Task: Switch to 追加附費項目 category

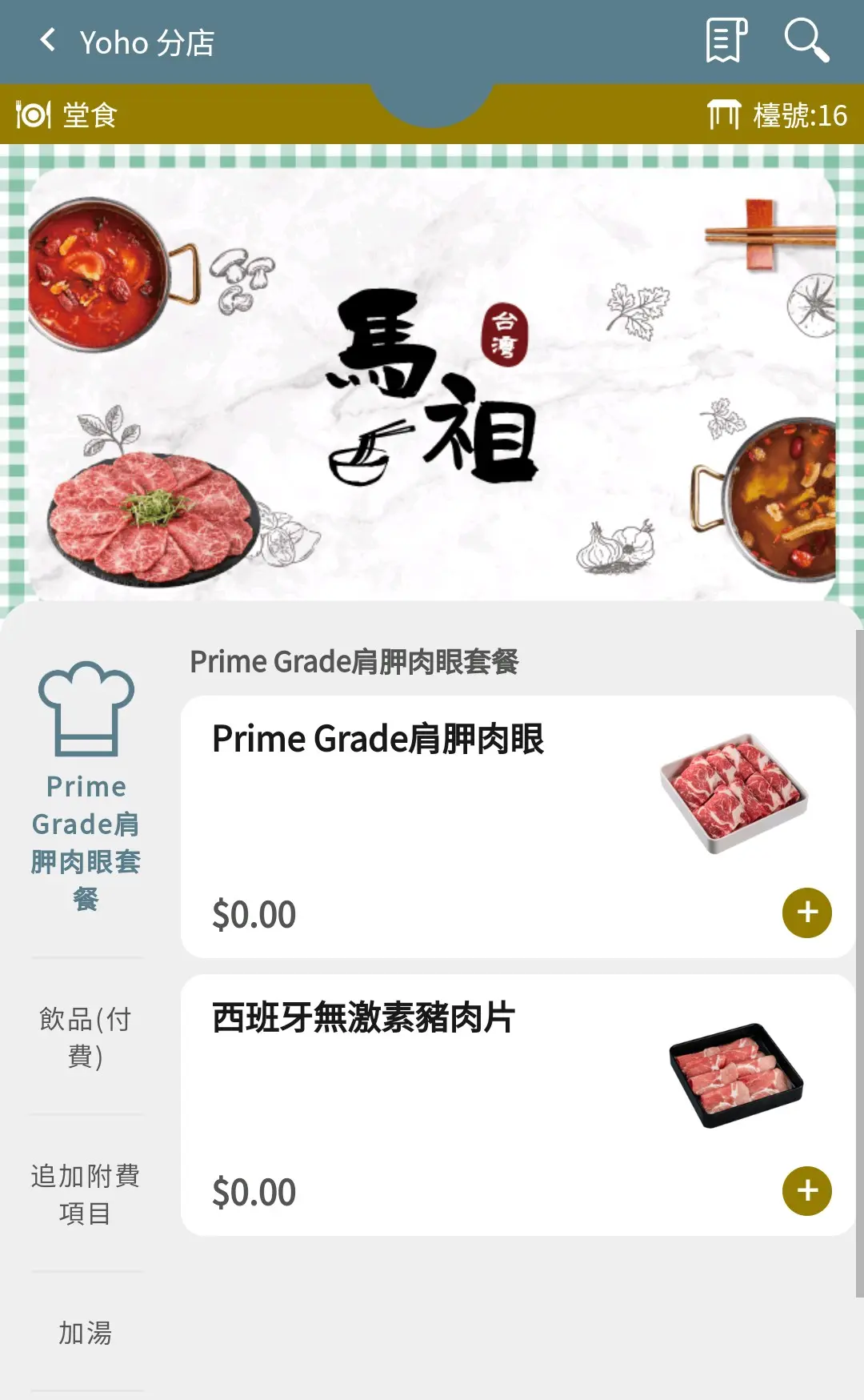Action: pyautogui.click(x=86, y=1194)
